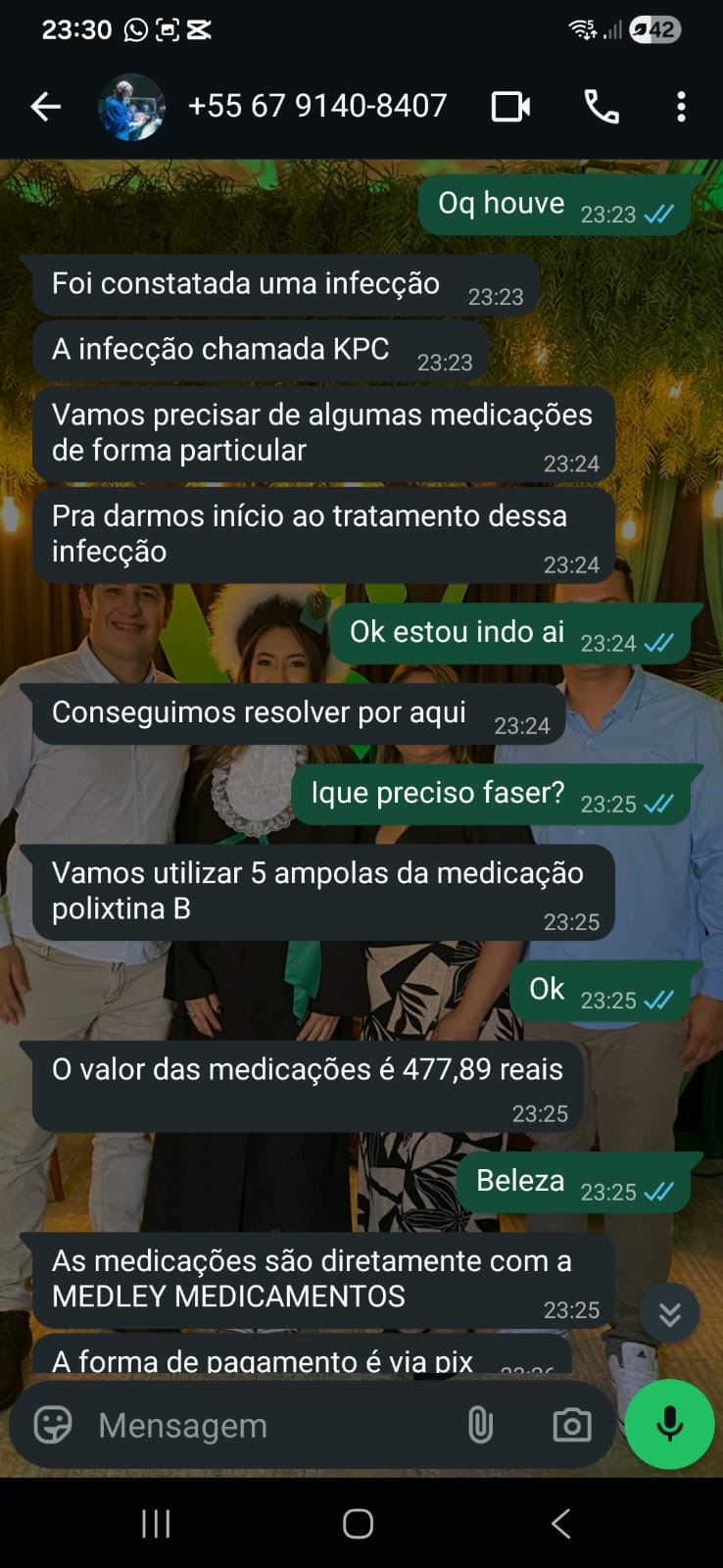723x1568 pixels.
Task: Open the camera to send a photo
Action: (x=571, y=1425)
